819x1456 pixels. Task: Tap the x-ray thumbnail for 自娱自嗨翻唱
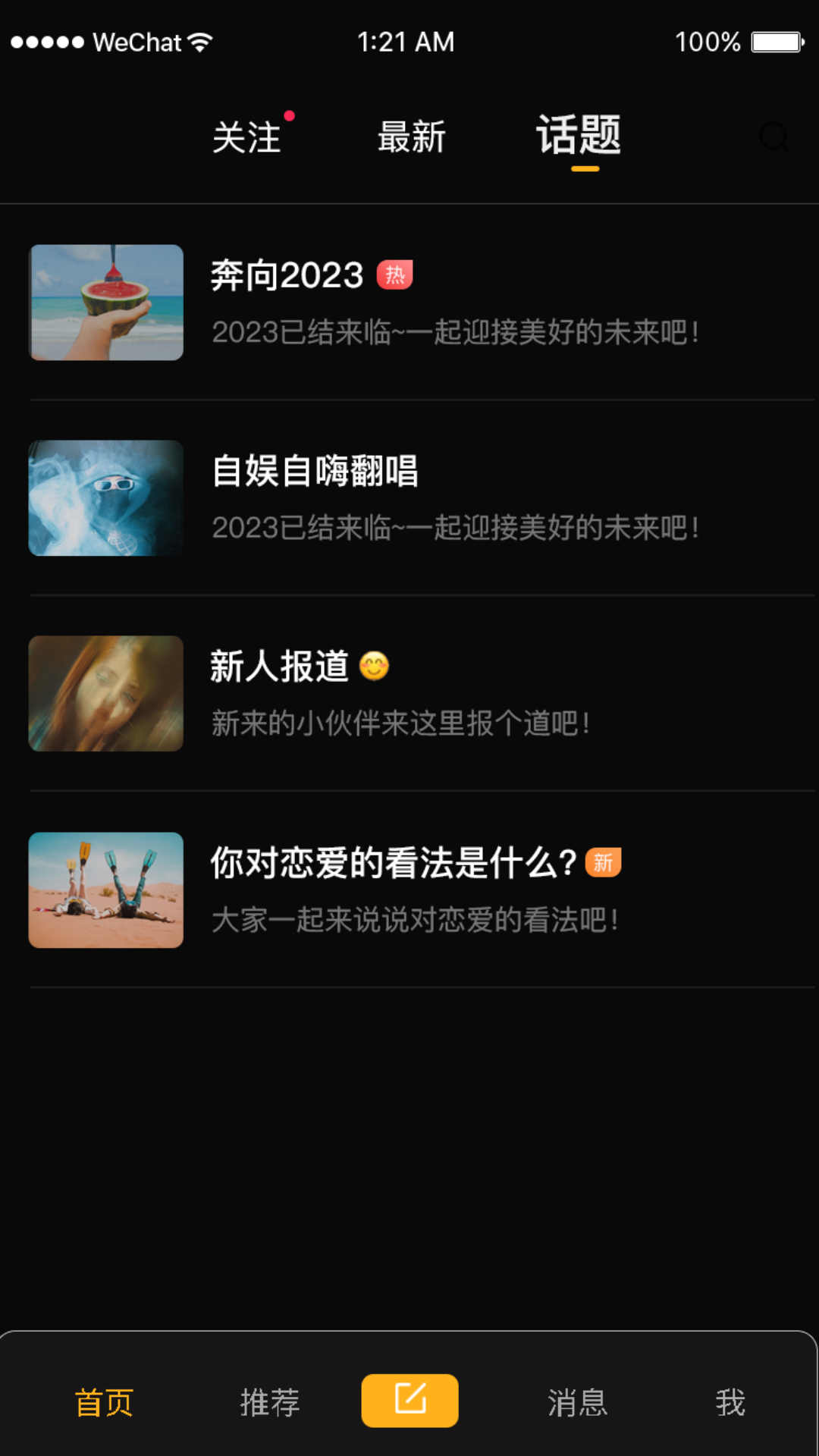[x=105, y=498]
